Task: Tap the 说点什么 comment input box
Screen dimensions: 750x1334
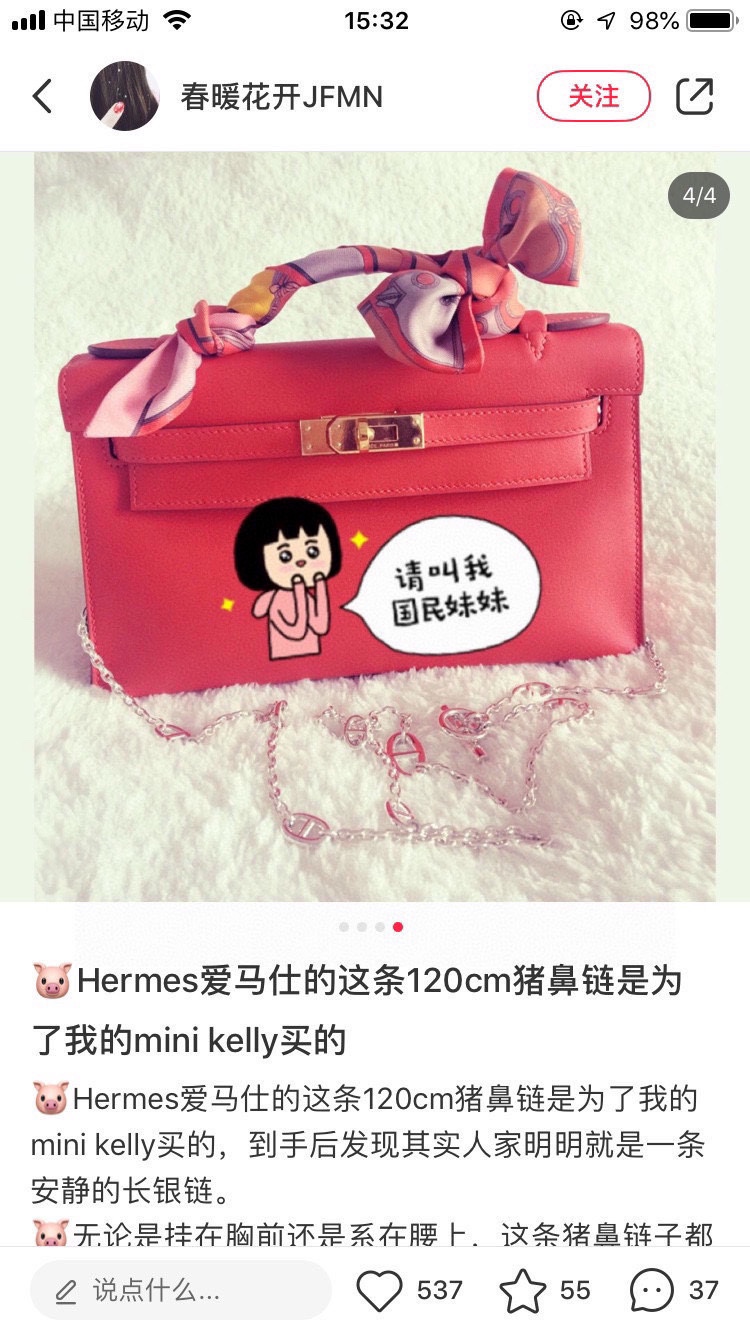Action: point(180,1290)
